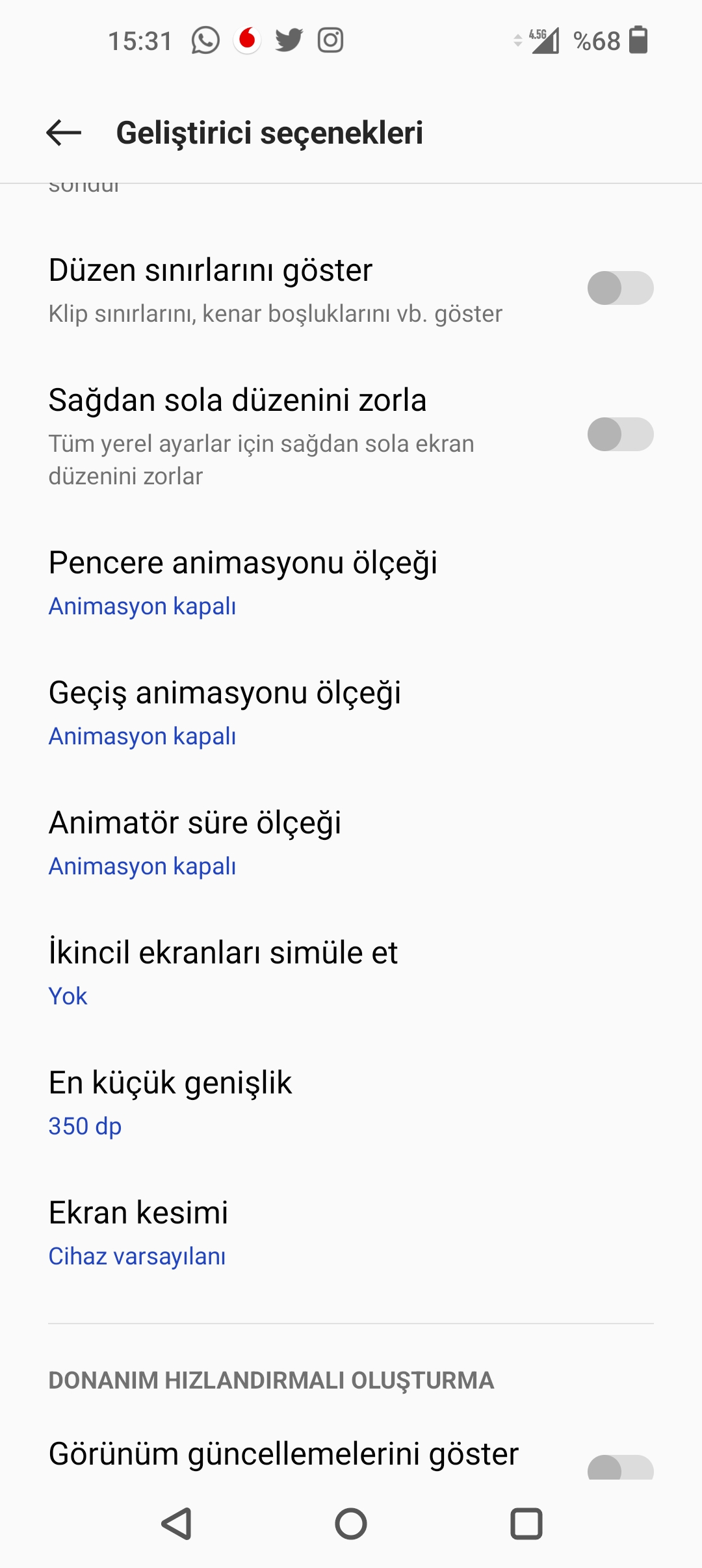The height and width of the screenshot is (1568, 702).
Task: Open İkincil ekranları simüle et
Action: tap(351, 973)
